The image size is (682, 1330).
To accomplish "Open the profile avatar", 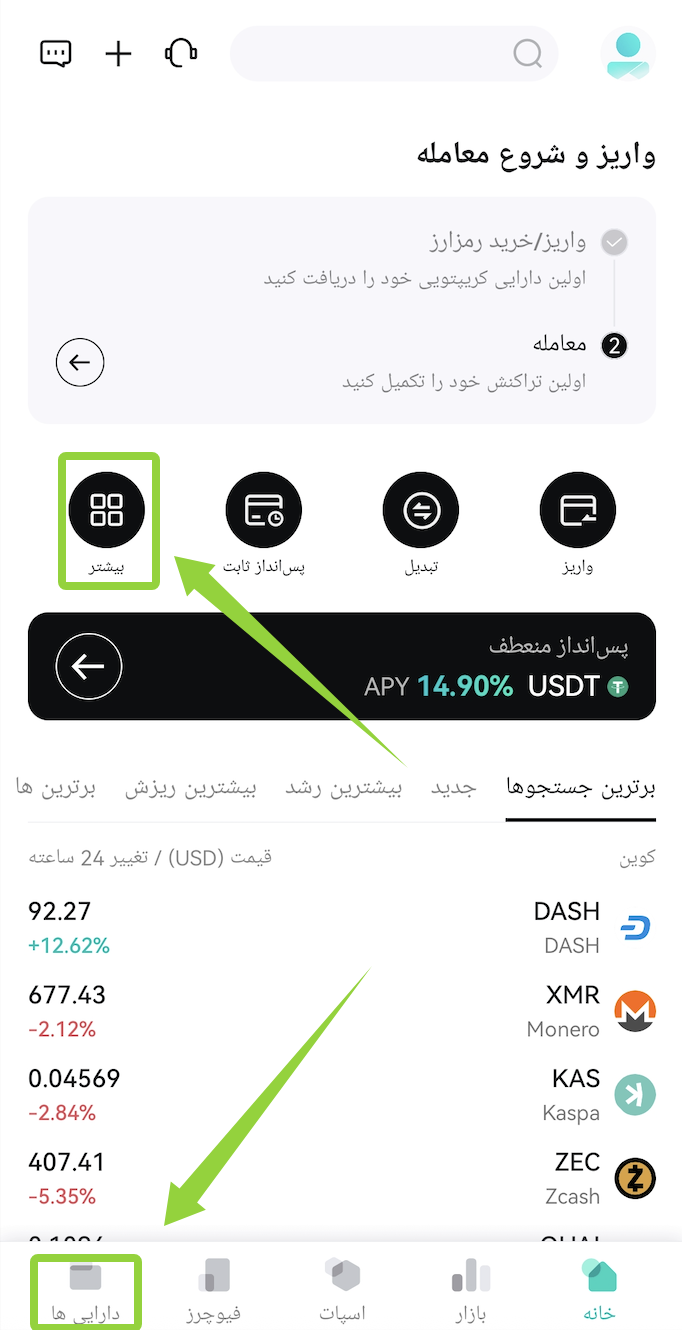I will [628, 54].
